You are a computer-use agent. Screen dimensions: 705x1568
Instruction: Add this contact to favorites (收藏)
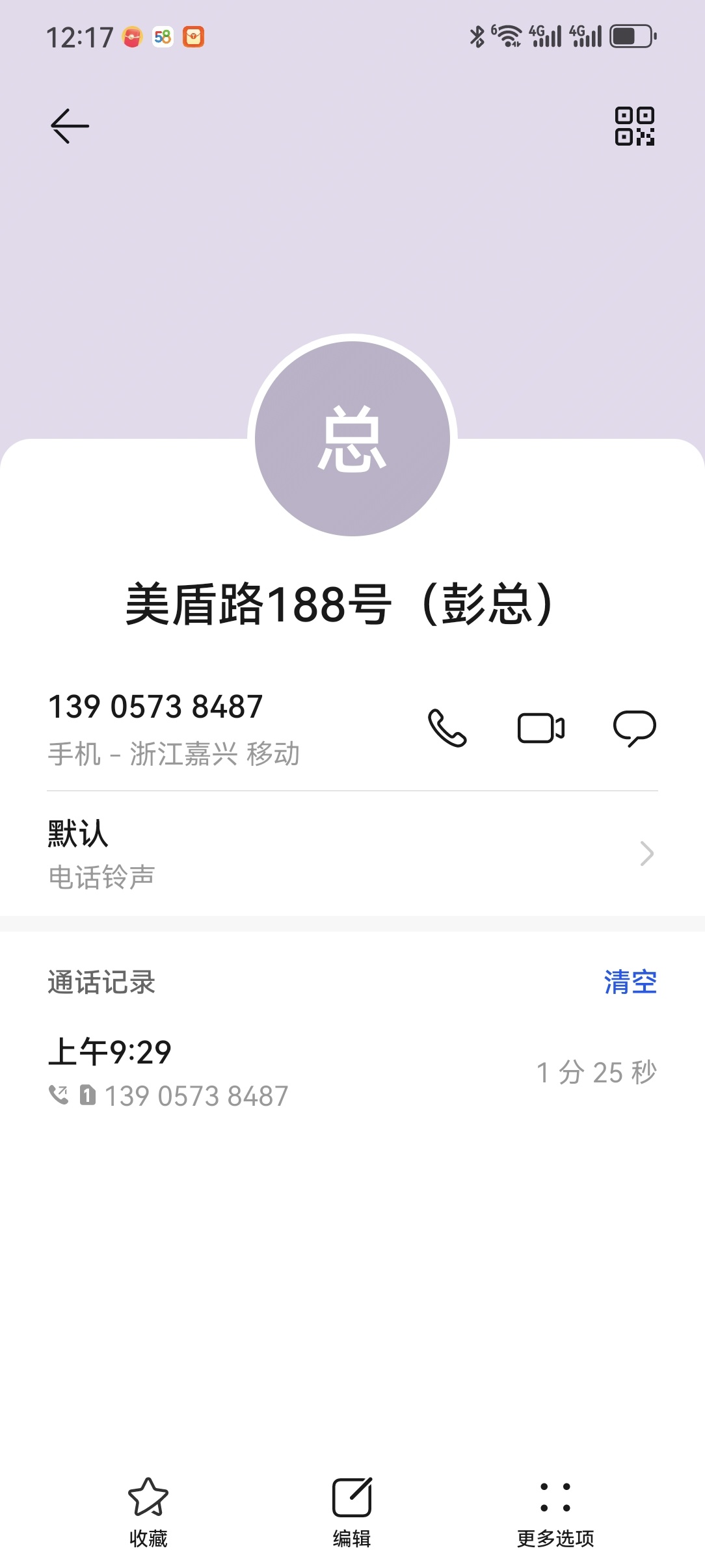tap(148, 1512)
